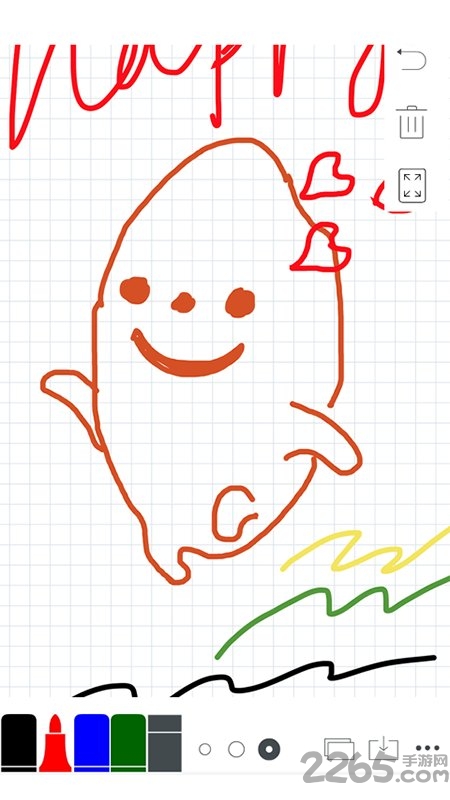
Task: Pick the blue marker
Action: 92,743
